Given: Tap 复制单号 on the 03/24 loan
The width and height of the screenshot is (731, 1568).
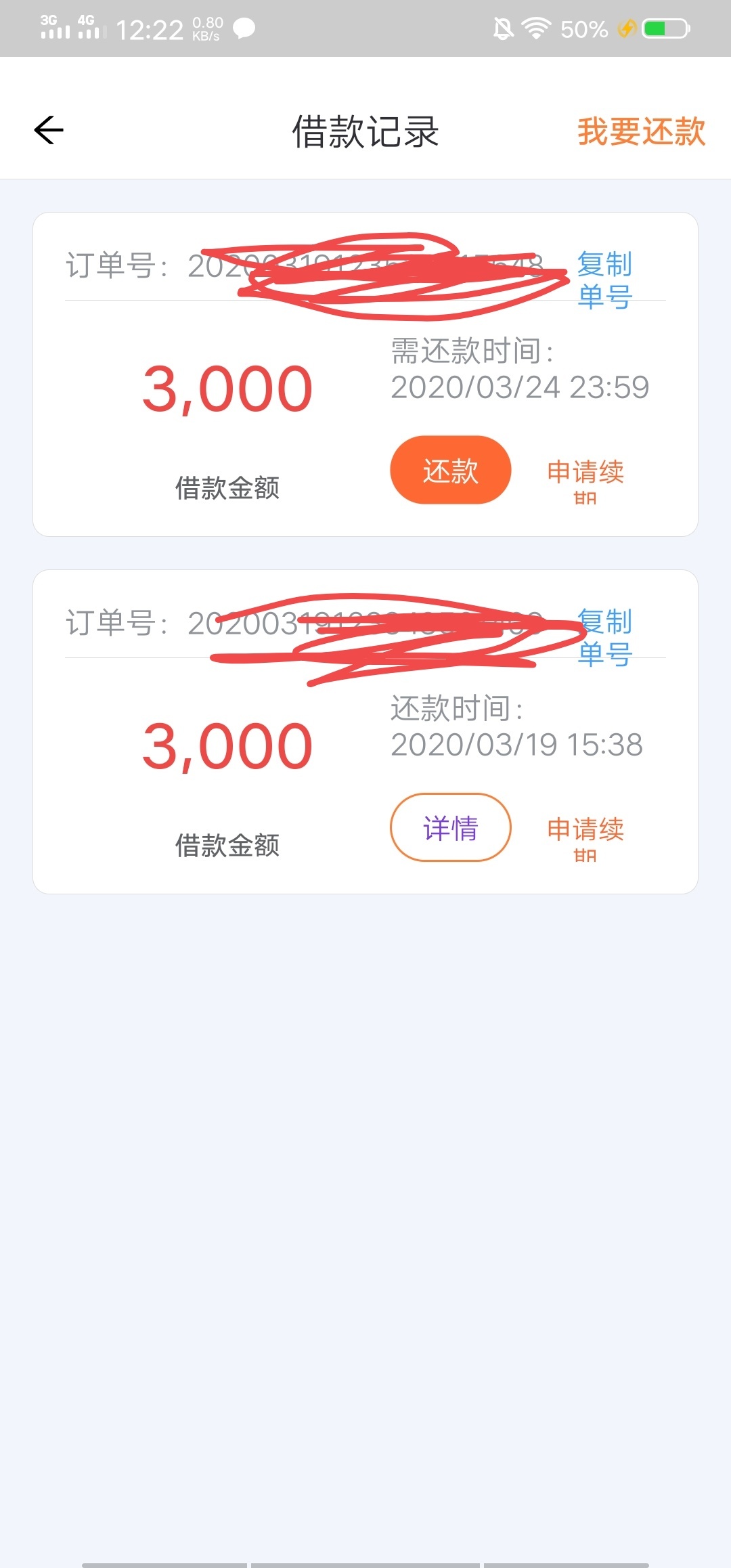Looking at the screenshot, I should click(x=604, y=280).
